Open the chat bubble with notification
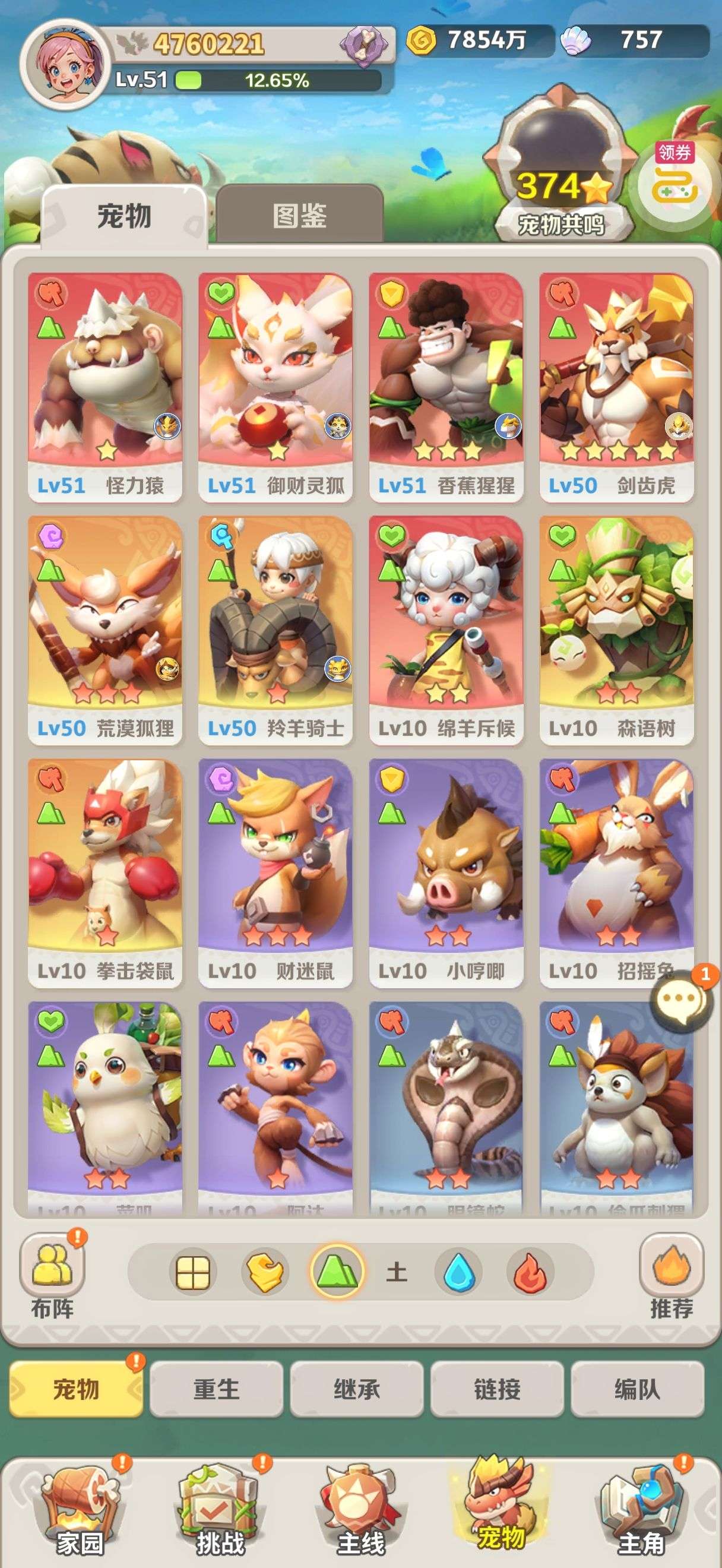Screen dimensions: 722x1568 [x=680, y=998]
